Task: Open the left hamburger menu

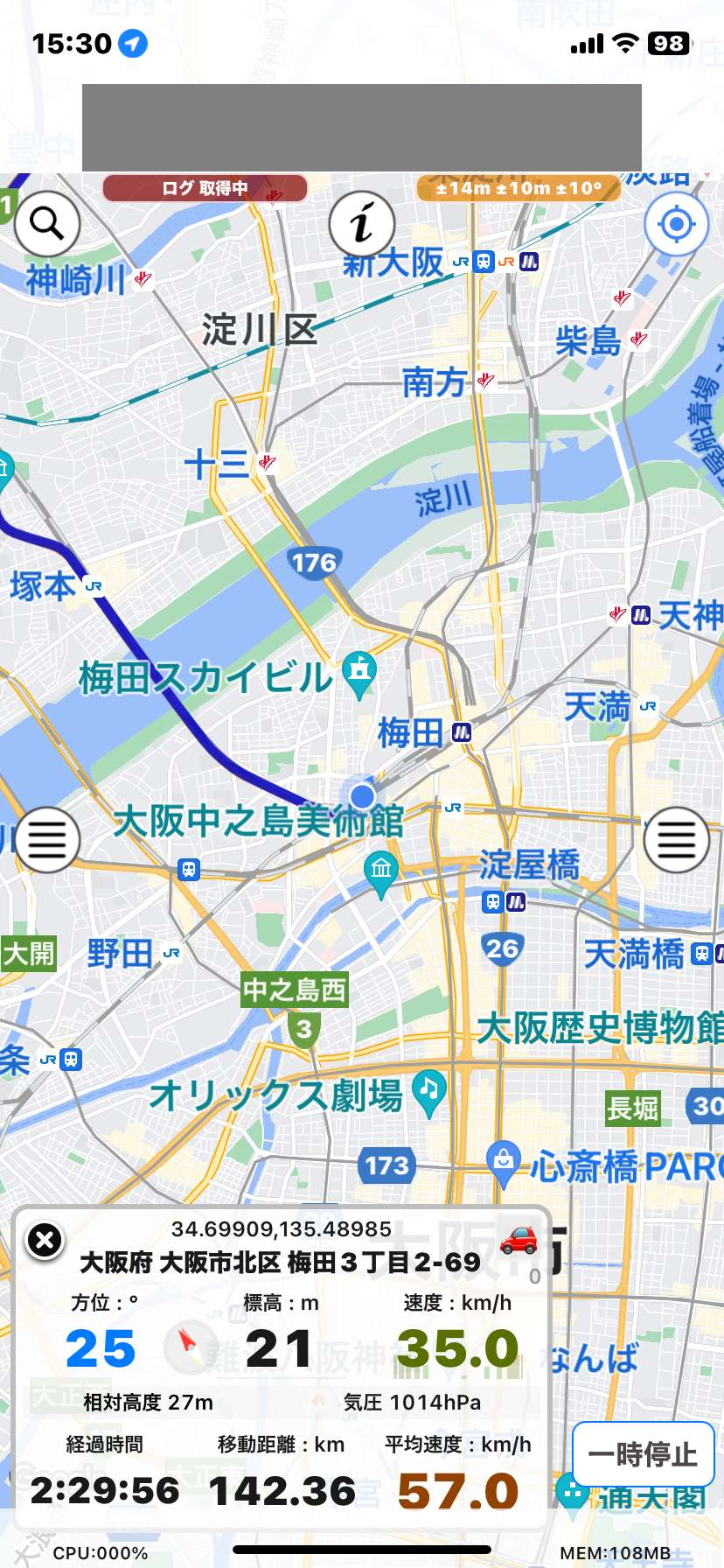Action: point(47,840)
